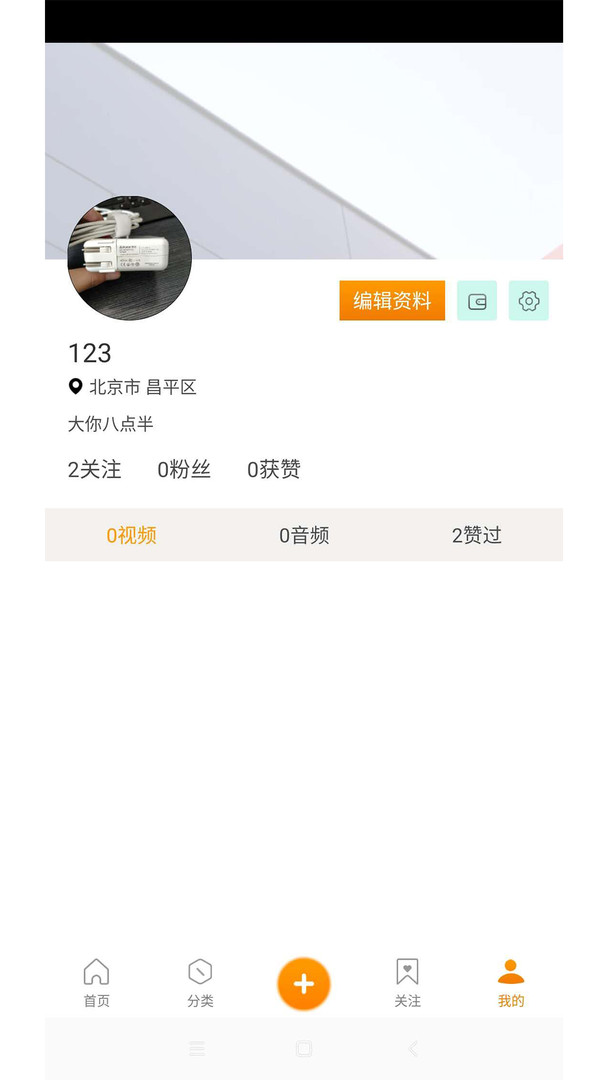Tap the 编辑资料 button
607x1080 pixels.
click(x=392, y=300)
